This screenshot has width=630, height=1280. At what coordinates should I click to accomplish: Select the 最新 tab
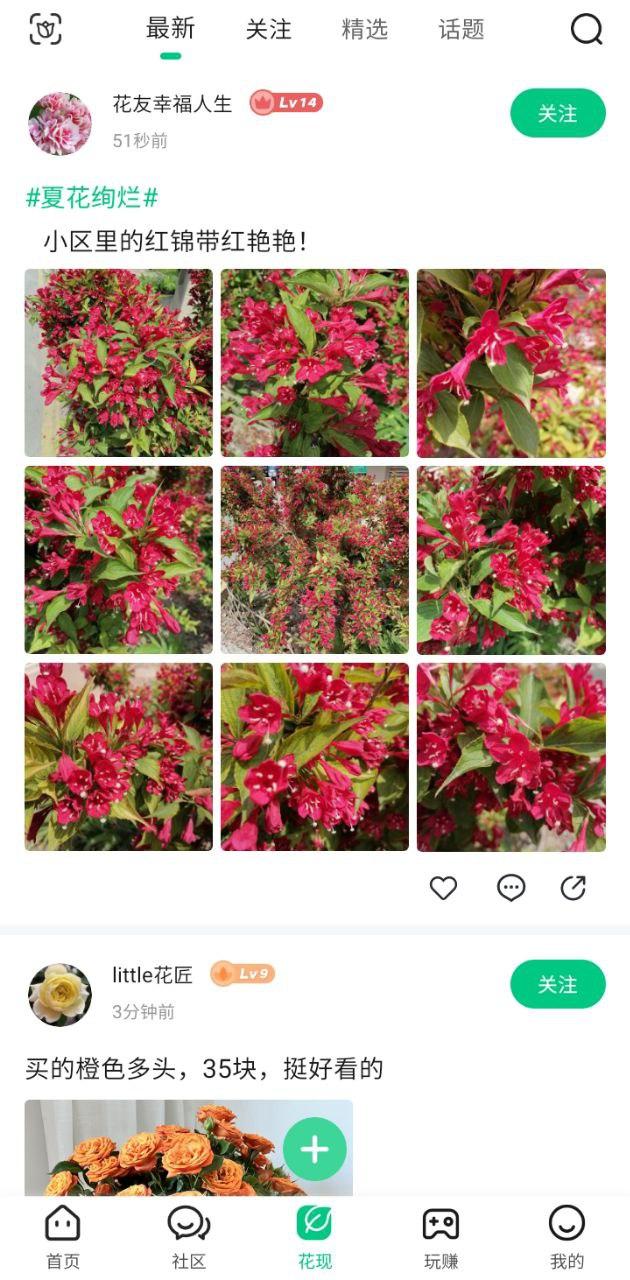(x=171, y=30)
